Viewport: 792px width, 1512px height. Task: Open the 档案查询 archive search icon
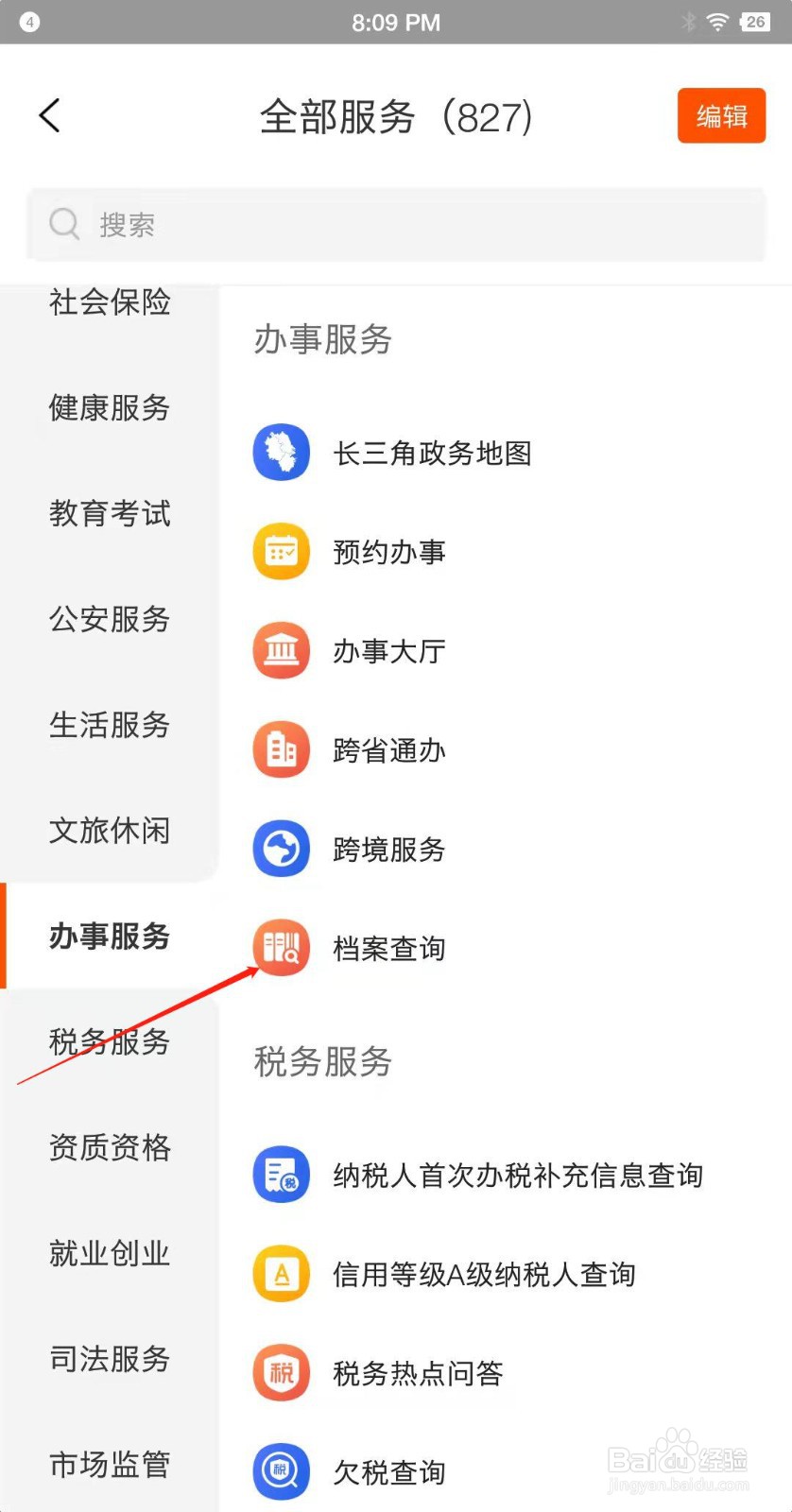click(281, 948)
